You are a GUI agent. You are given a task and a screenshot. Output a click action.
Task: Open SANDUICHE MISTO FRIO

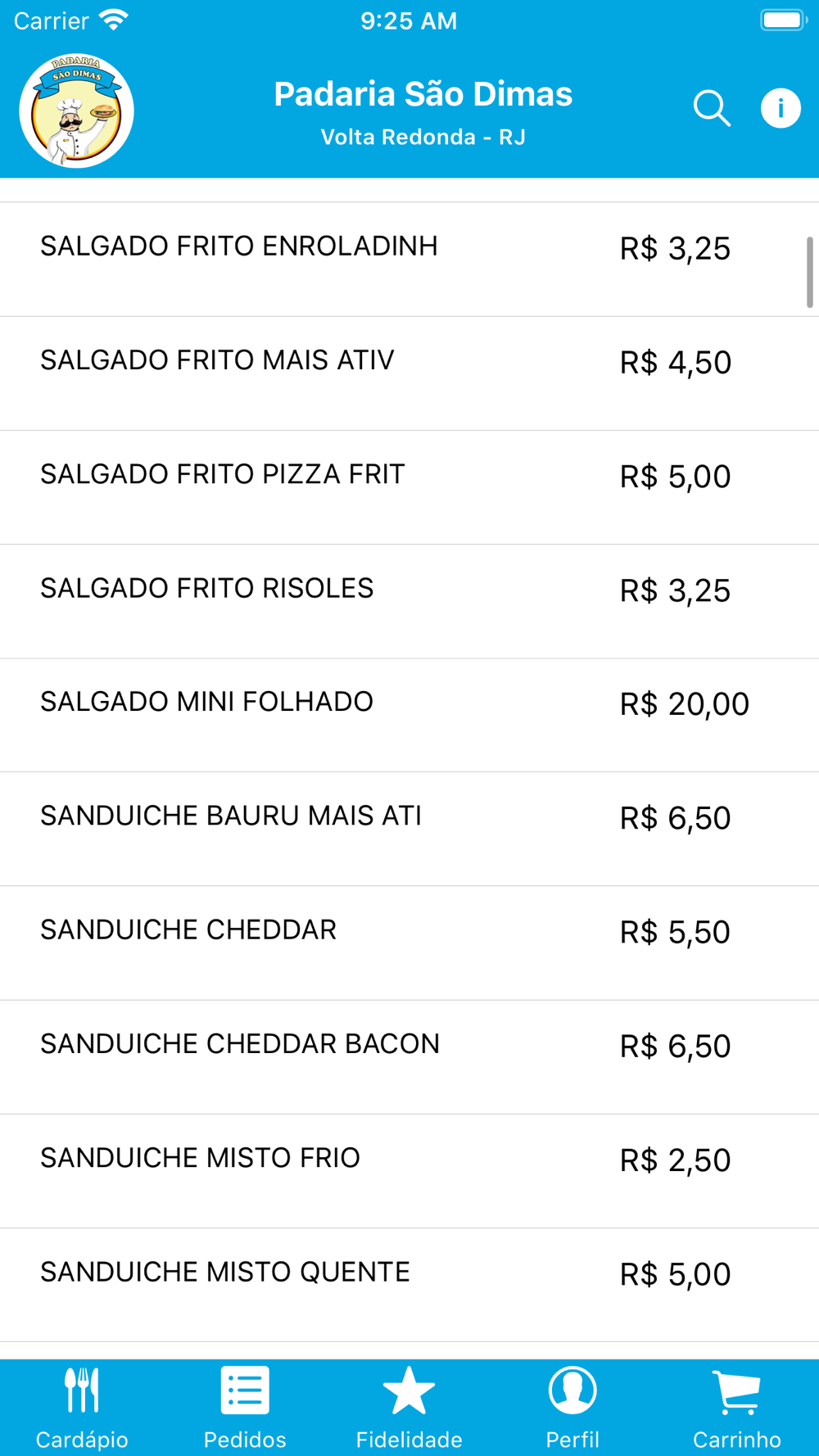[x=201, y=1158]
